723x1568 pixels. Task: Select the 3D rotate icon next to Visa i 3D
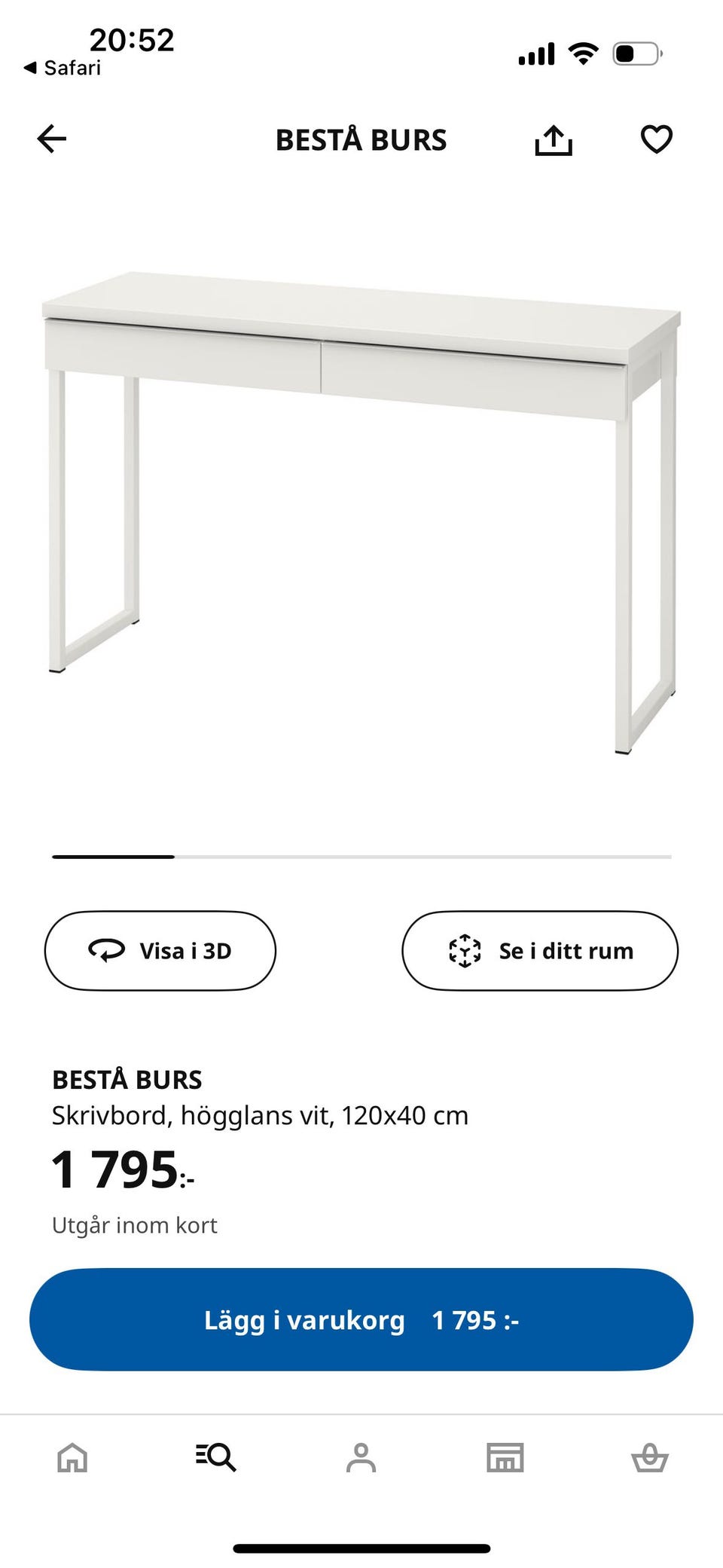pyautogui.click(x=105, y=950)
